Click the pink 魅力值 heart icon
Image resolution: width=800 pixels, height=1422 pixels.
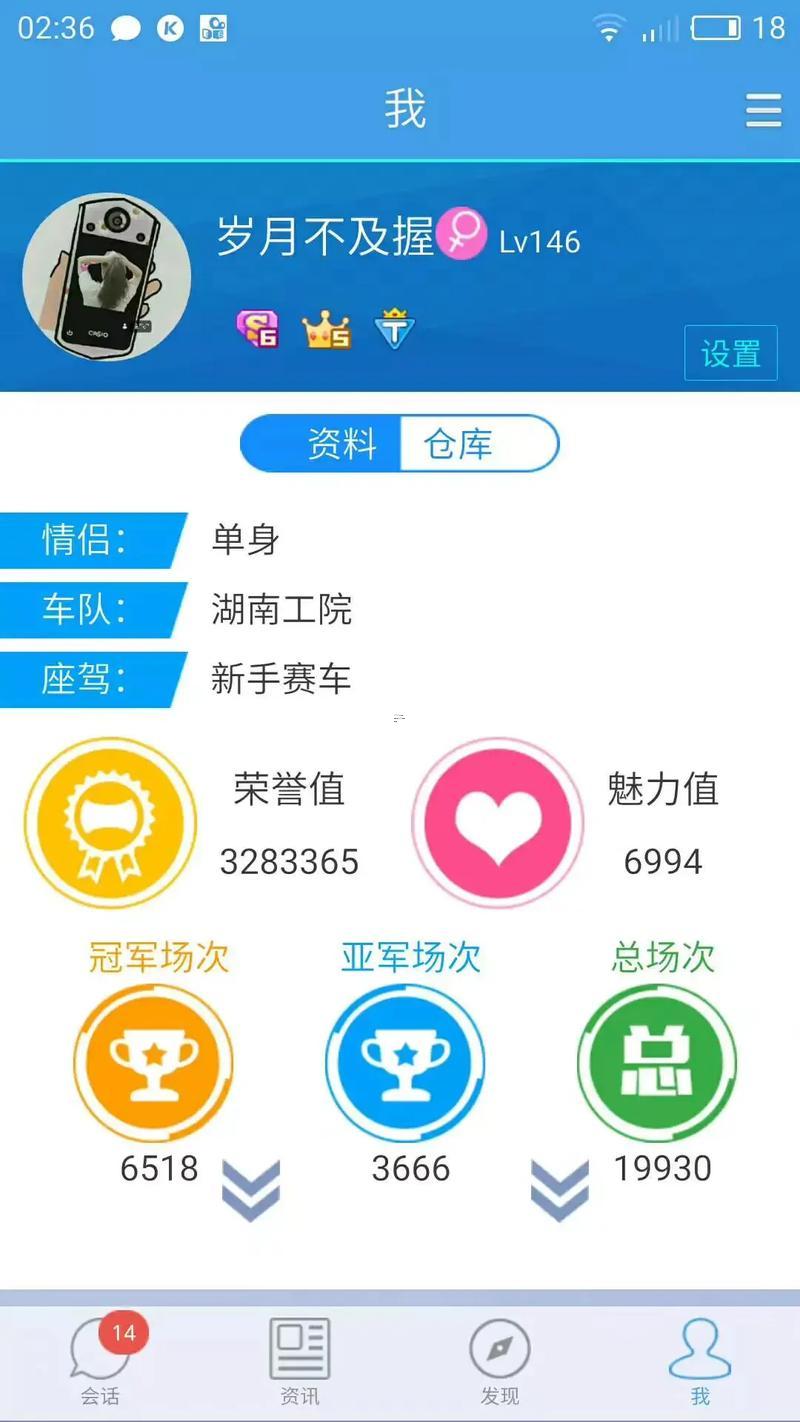[497, 821]
